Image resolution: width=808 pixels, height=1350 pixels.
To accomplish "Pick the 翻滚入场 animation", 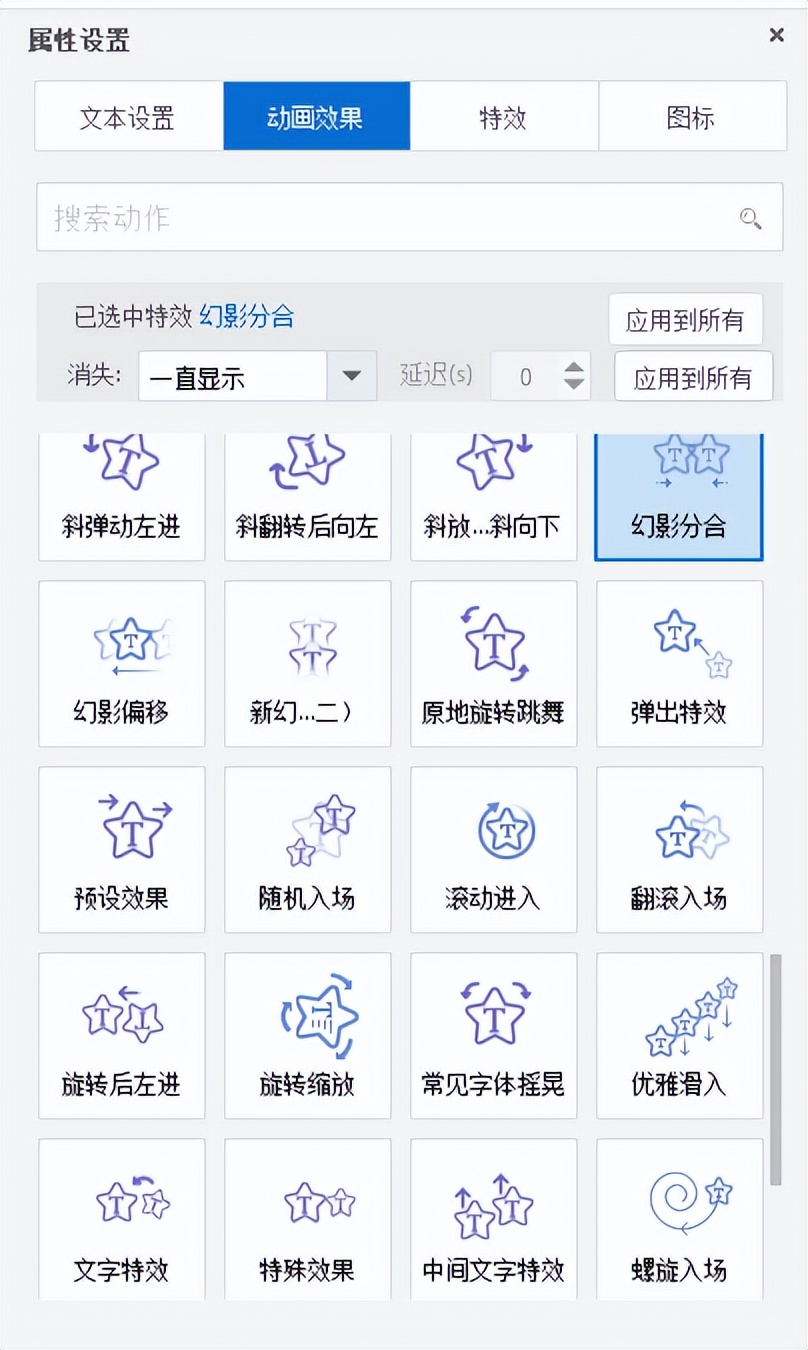I will [680, 850].
